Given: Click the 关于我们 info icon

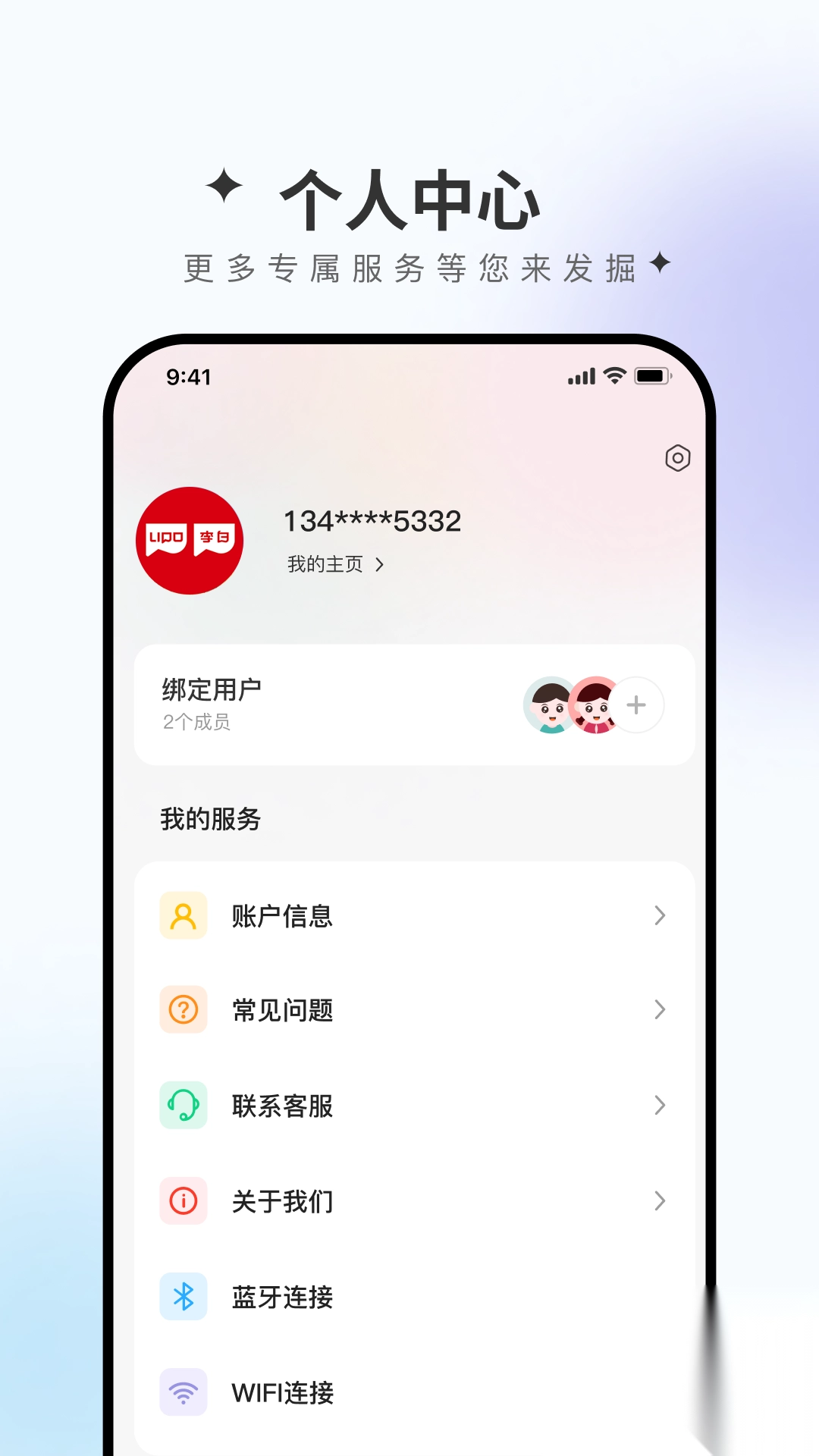Looking at the screenshot, I should point(182,1200).
